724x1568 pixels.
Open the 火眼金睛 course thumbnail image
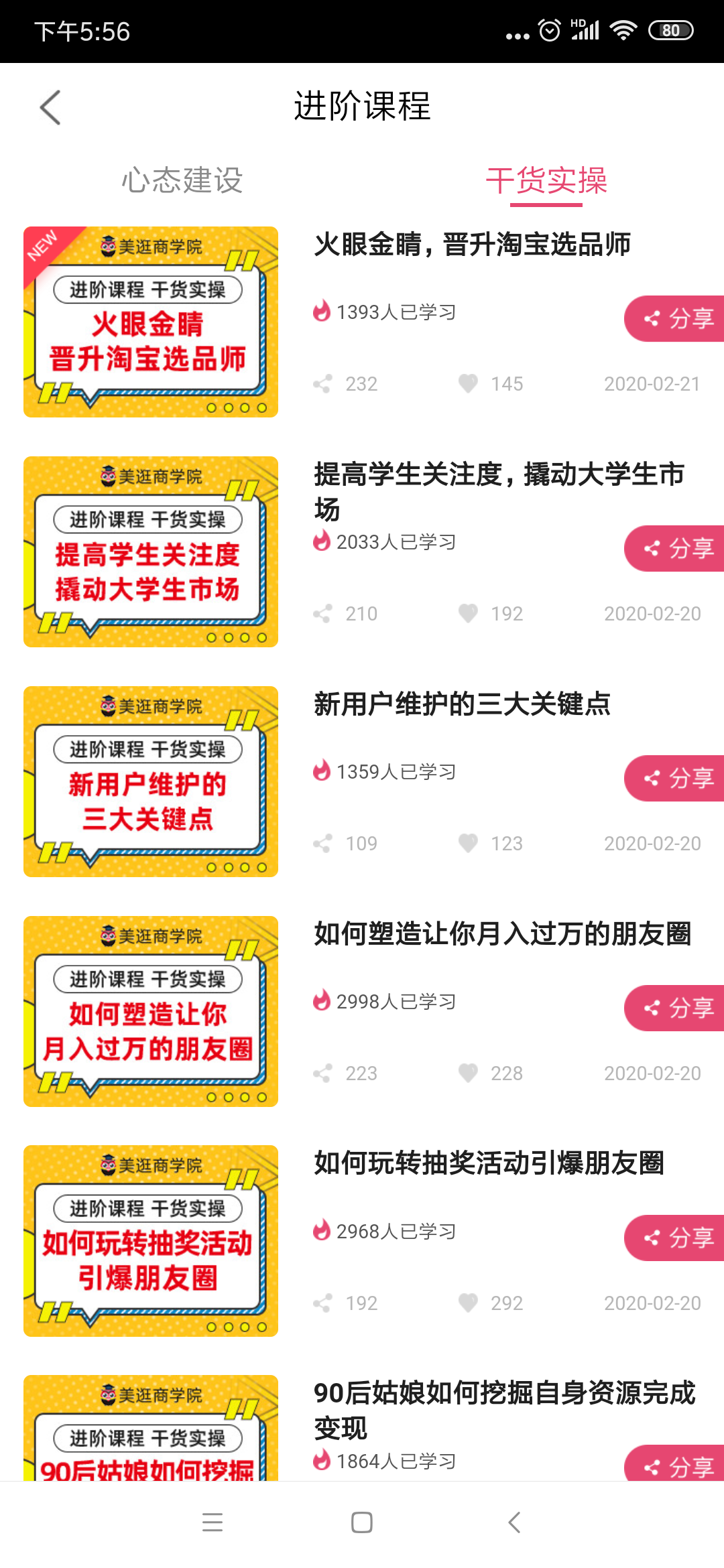coord(150,322)
